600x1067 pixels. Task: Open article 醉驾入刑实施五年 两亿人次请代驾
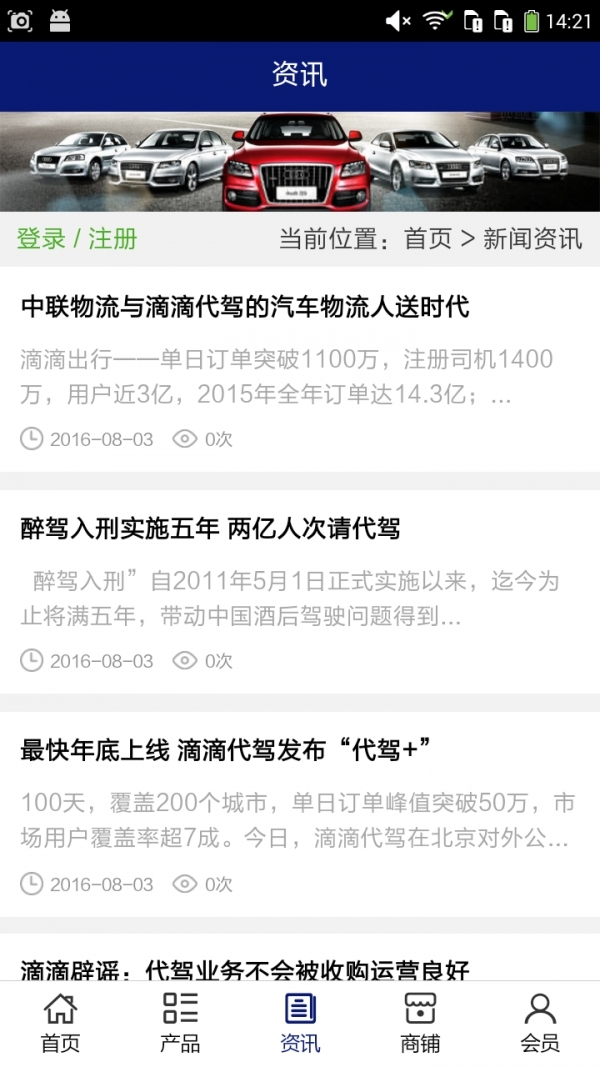(x=210, y=528)
